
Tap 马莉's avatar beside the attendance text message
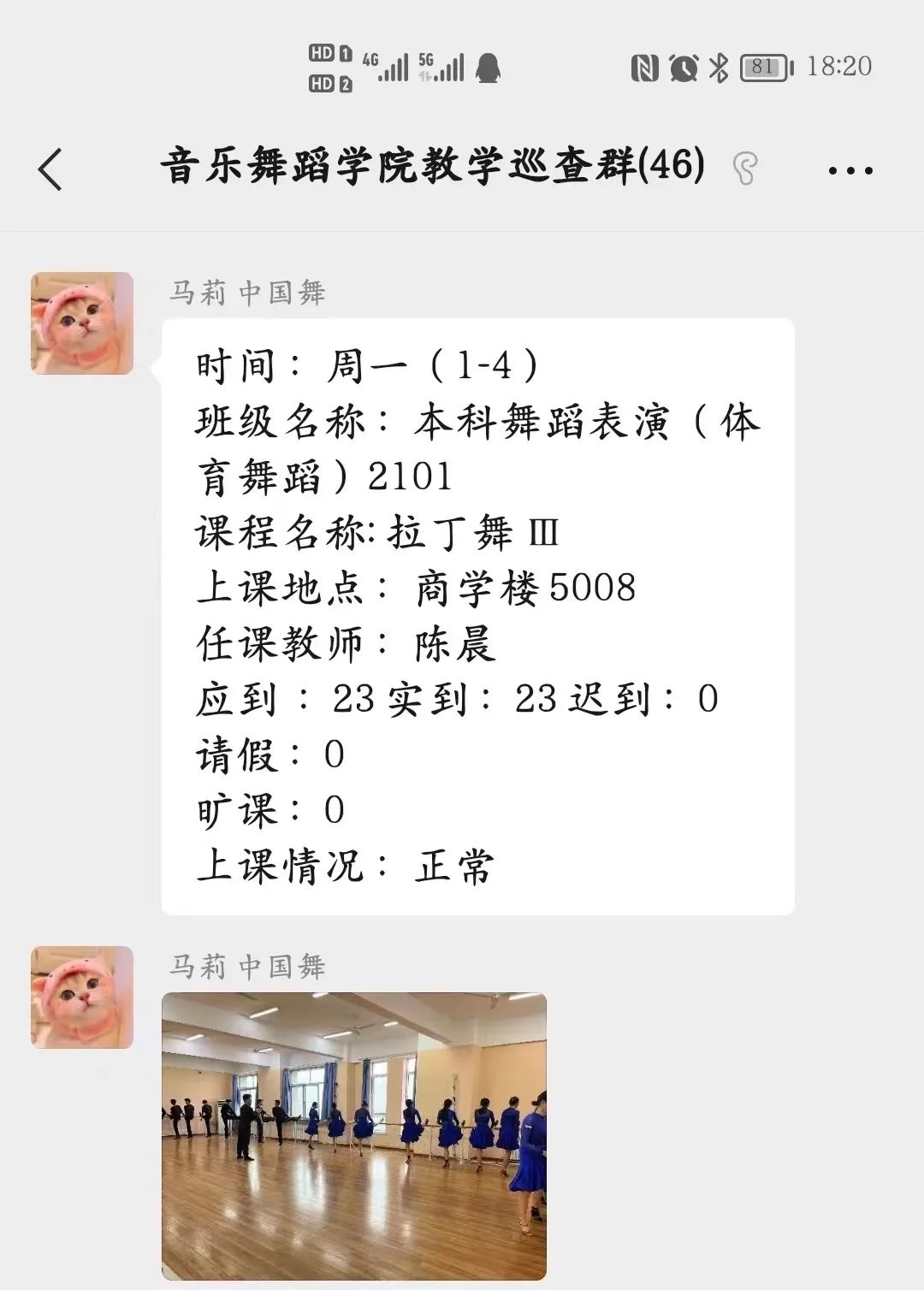[x=82, y=323]
